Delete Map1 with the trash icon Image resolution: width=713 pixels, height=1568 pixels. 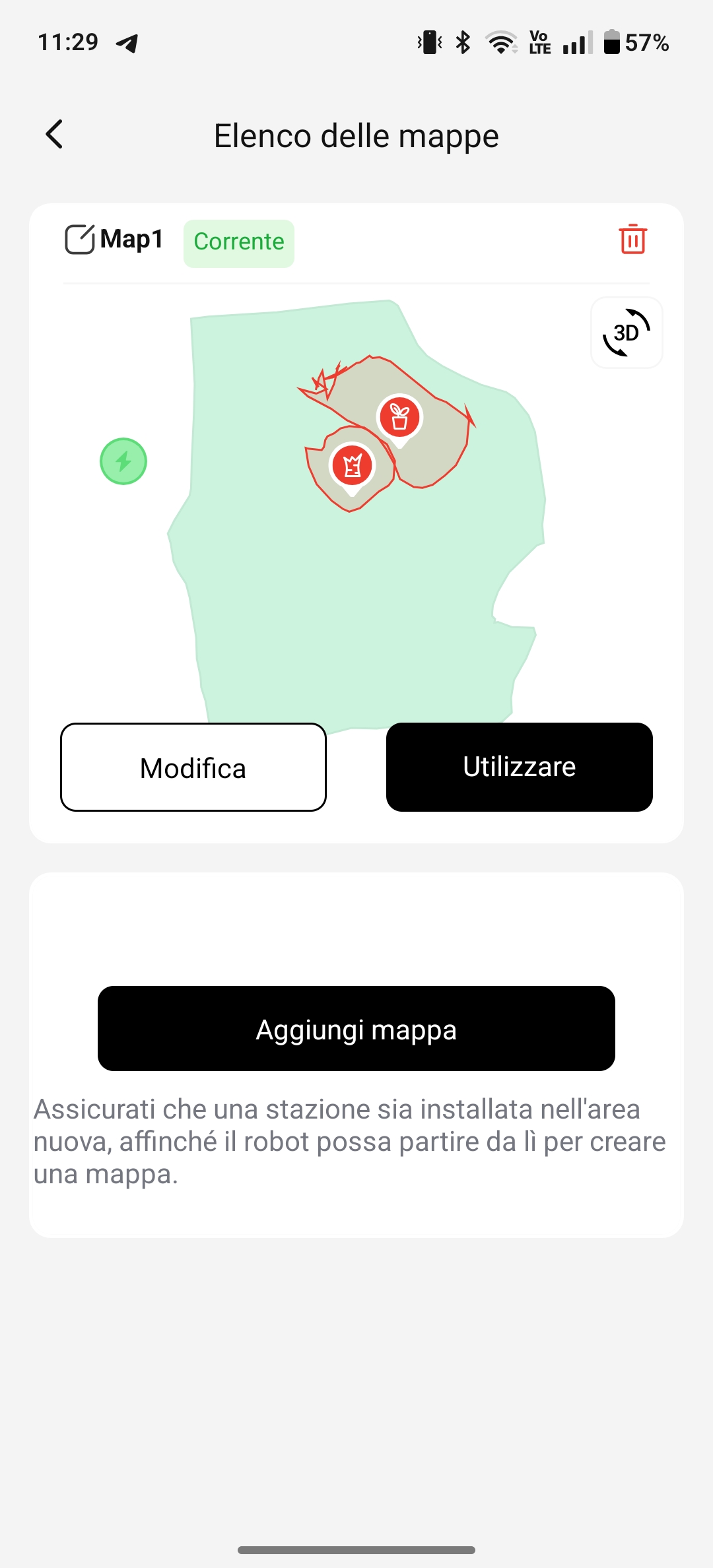tap(632, 239)
